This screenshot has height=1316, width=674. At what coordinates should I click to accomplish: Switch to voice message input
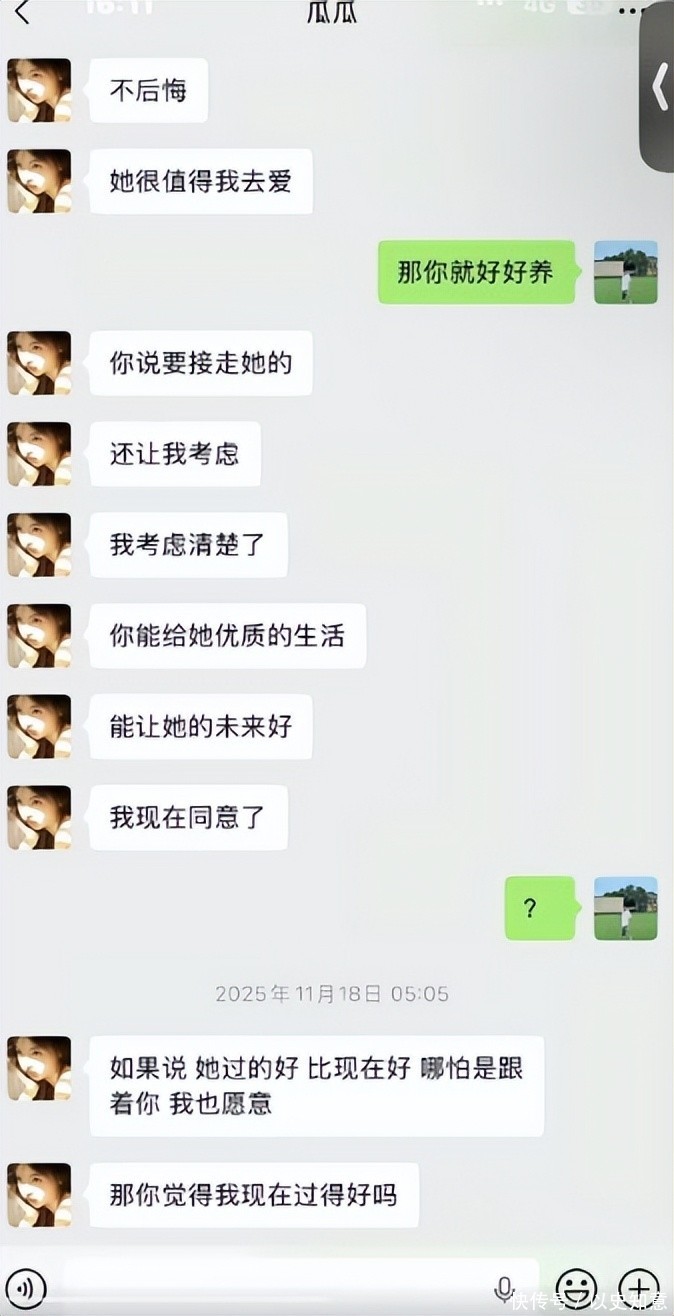(26, 1285)
